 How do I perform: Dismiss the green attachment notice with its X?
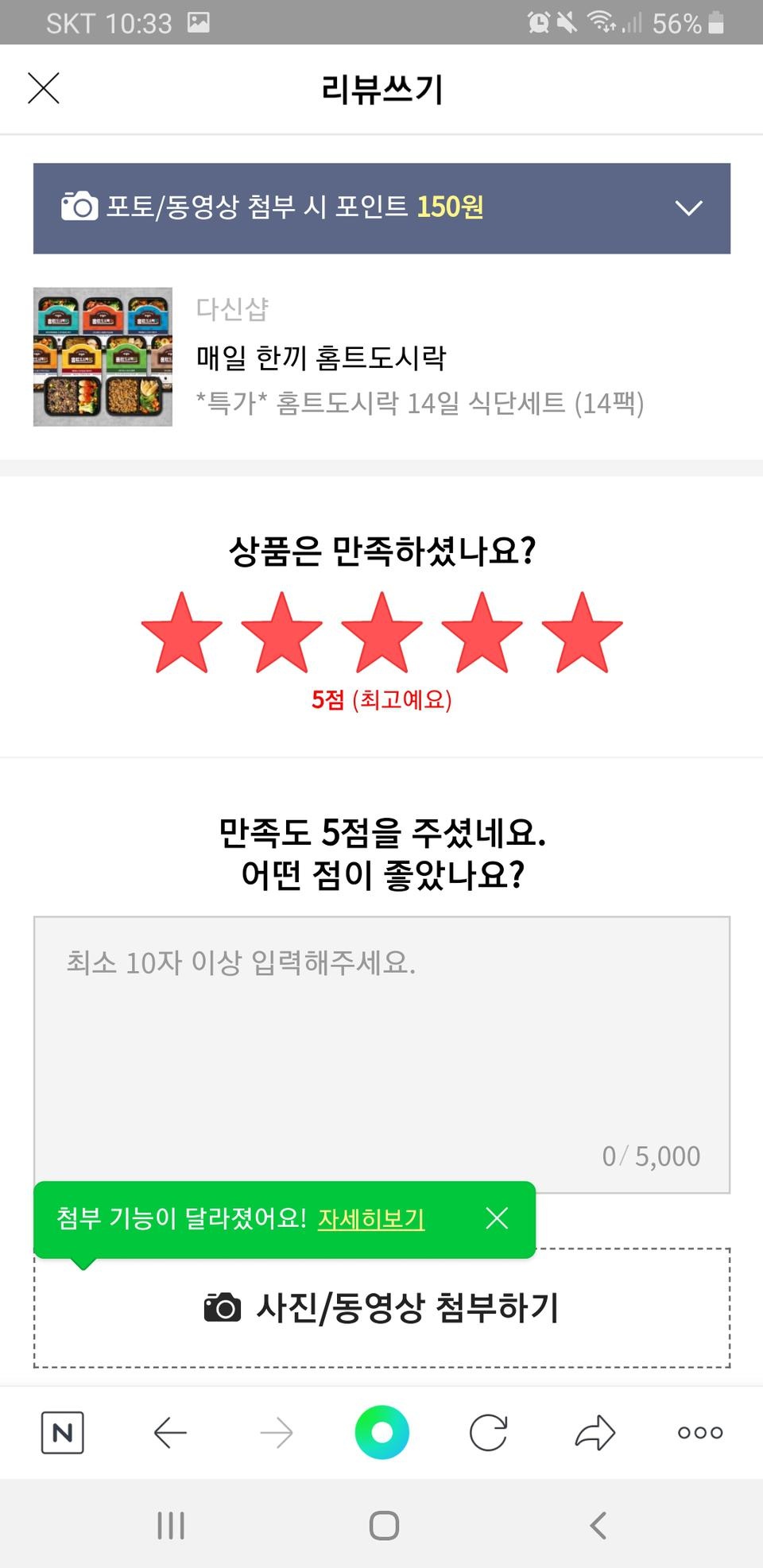click(x=497, y=1218)
